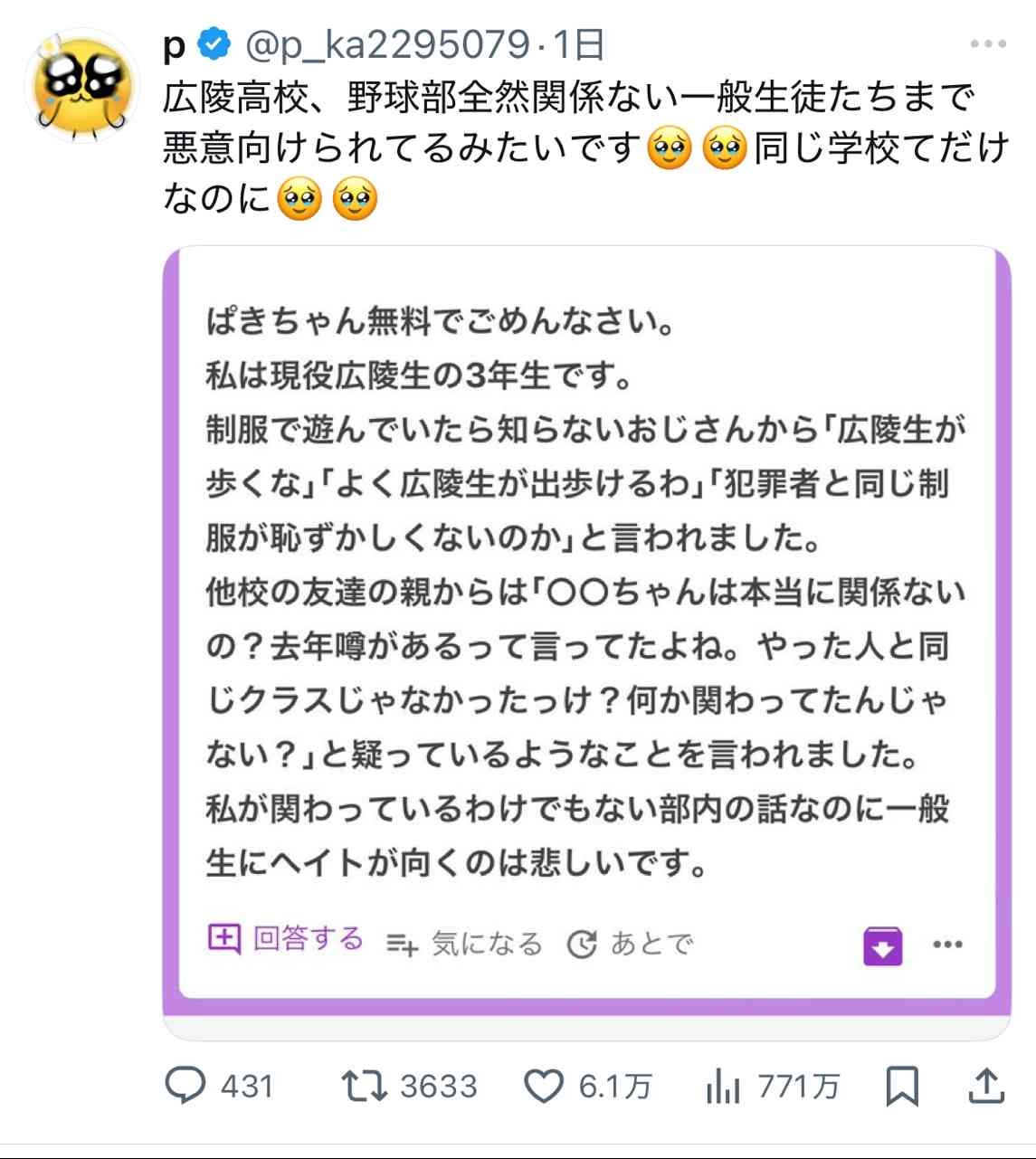The height and width of the screenshot is (1159, 1036).
Task: Share this tweet
Action: pos(986,1085)
